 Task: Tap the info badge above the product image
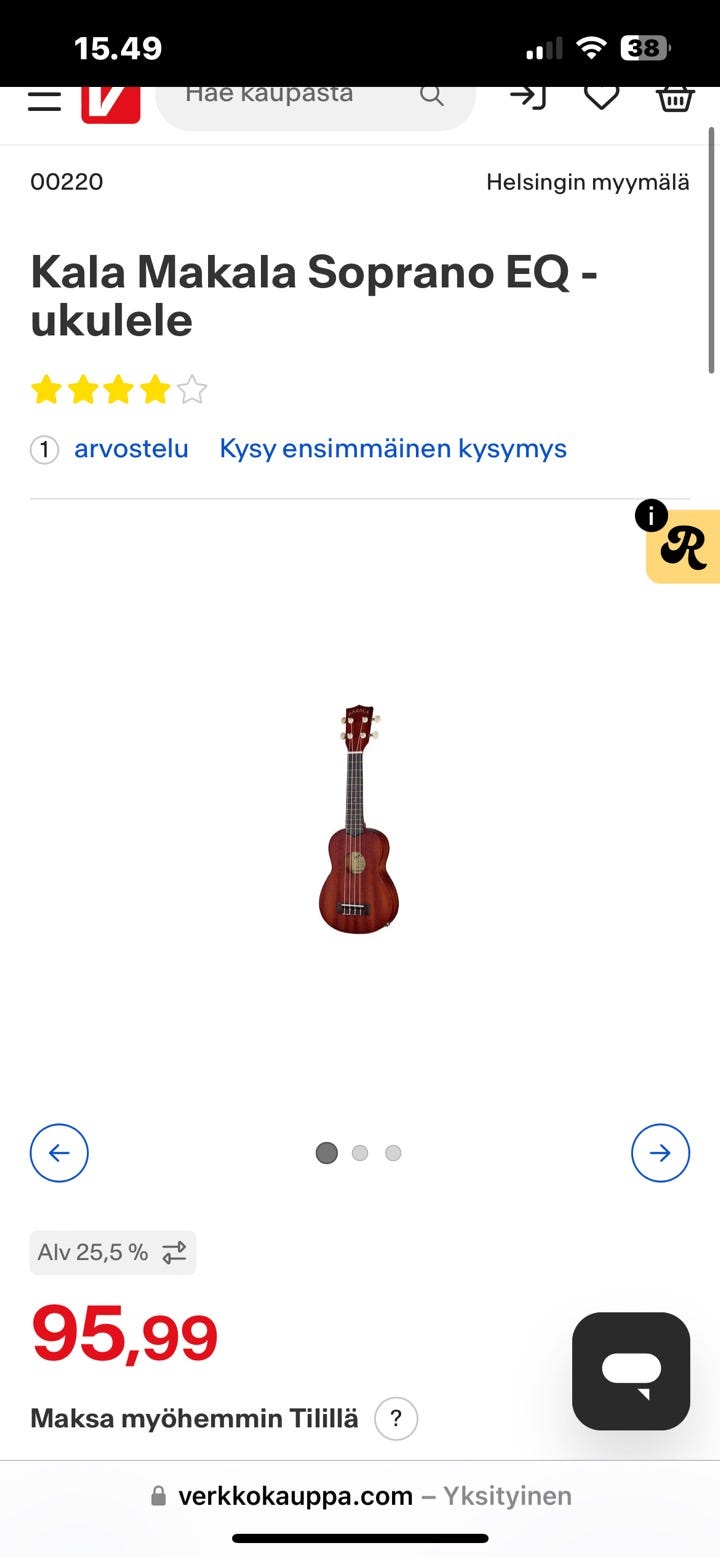click(651, 516)
